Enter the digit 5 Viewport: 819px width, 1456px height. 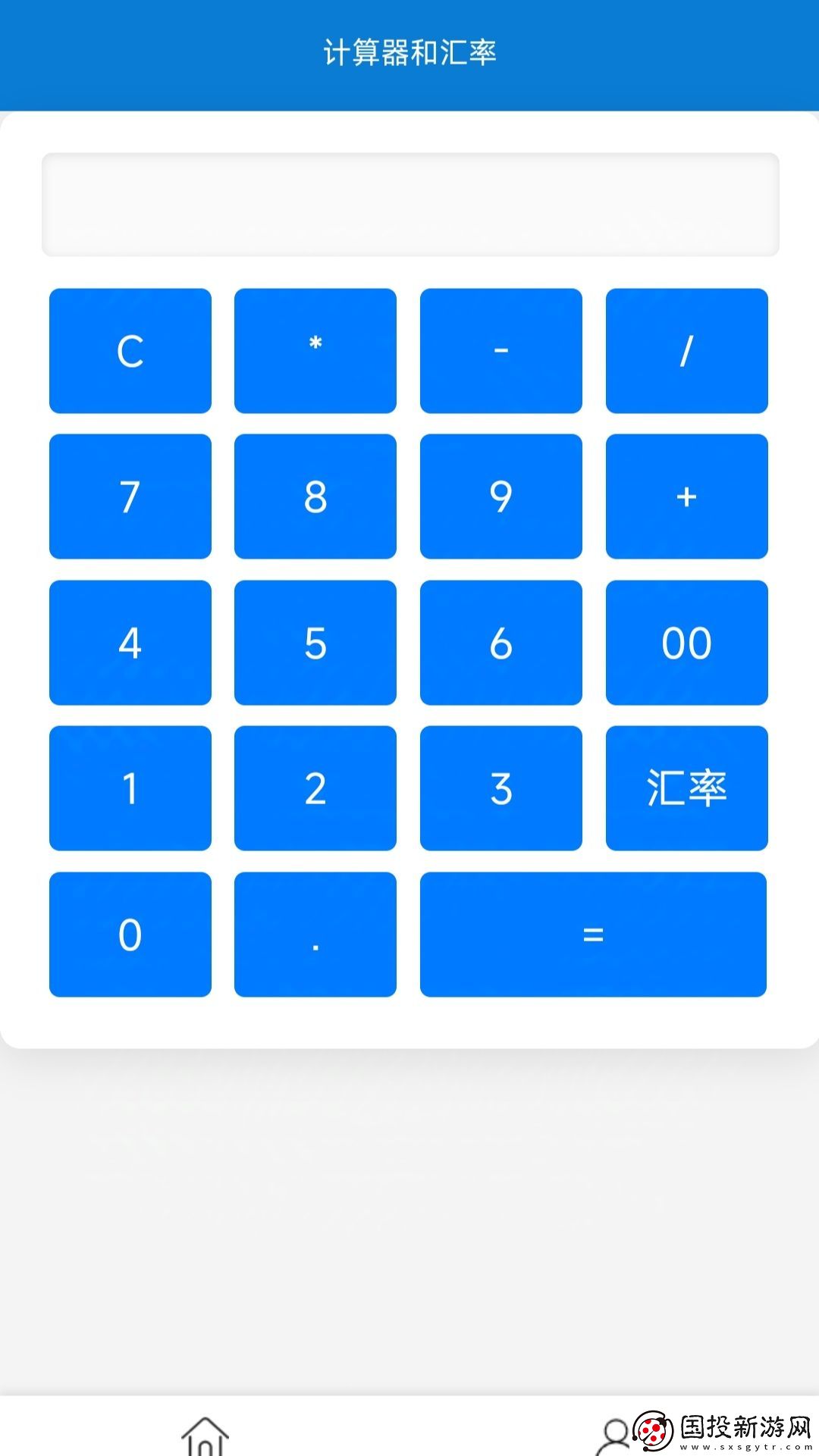click(315, 643)
